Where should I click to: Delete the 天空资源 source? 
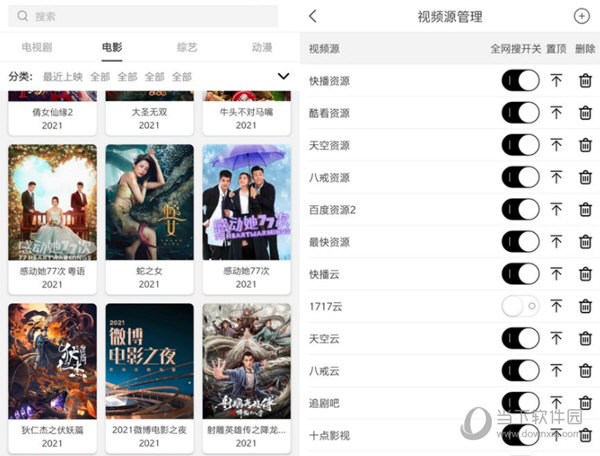tap(585, 145)
